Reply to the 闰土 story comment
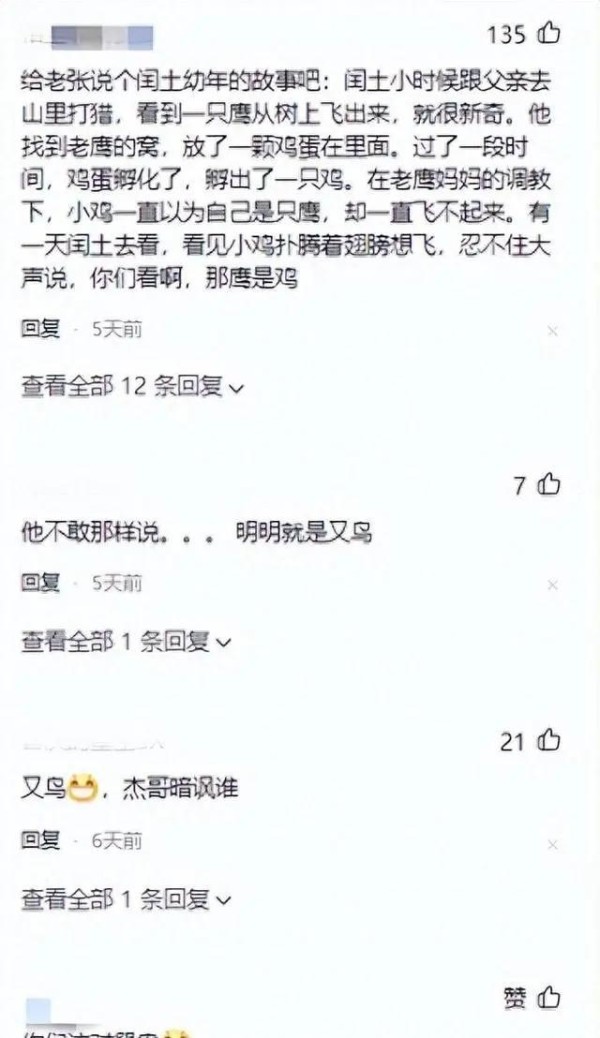 click(40, 328)
